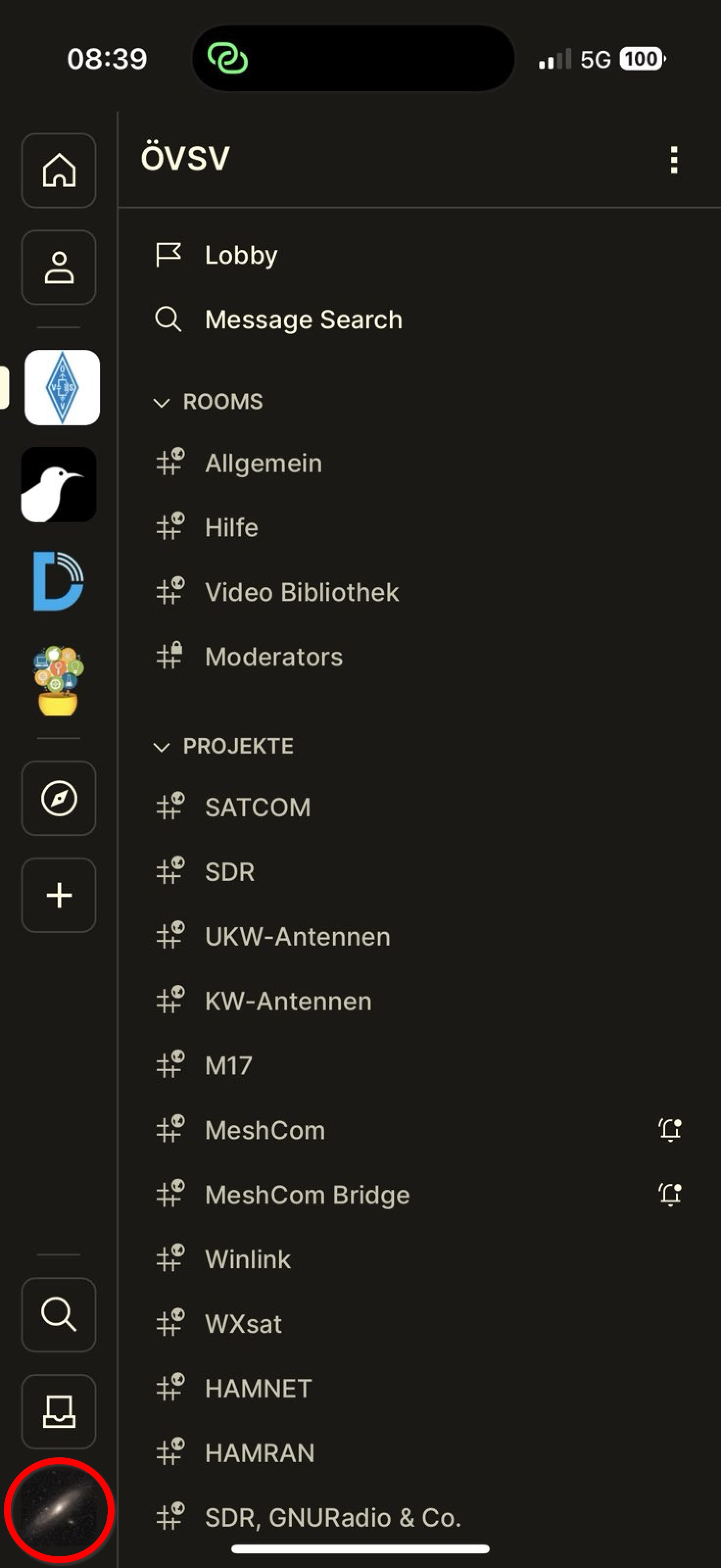Open direct messages in the sidebar
Screen dimensions: 721x1568
pos(59,267)
